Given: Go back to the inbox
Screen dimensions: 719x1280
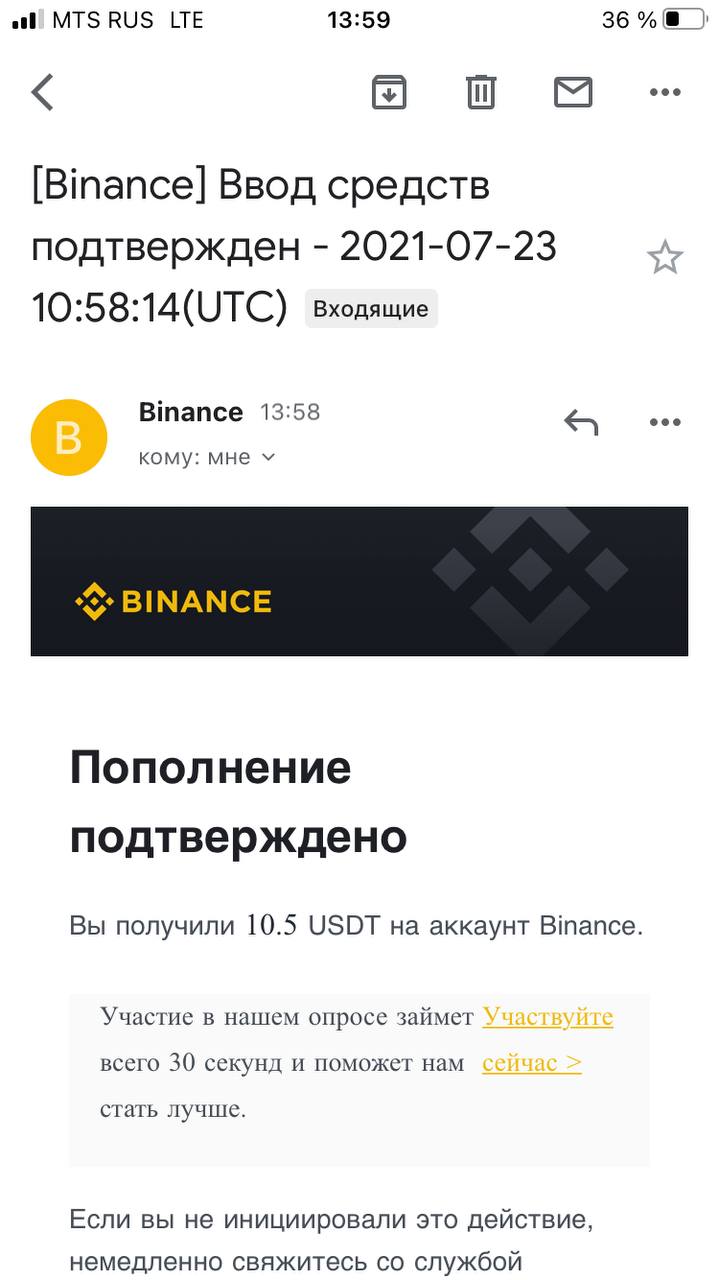Looking at the screenshot, I should click(42, 92).
